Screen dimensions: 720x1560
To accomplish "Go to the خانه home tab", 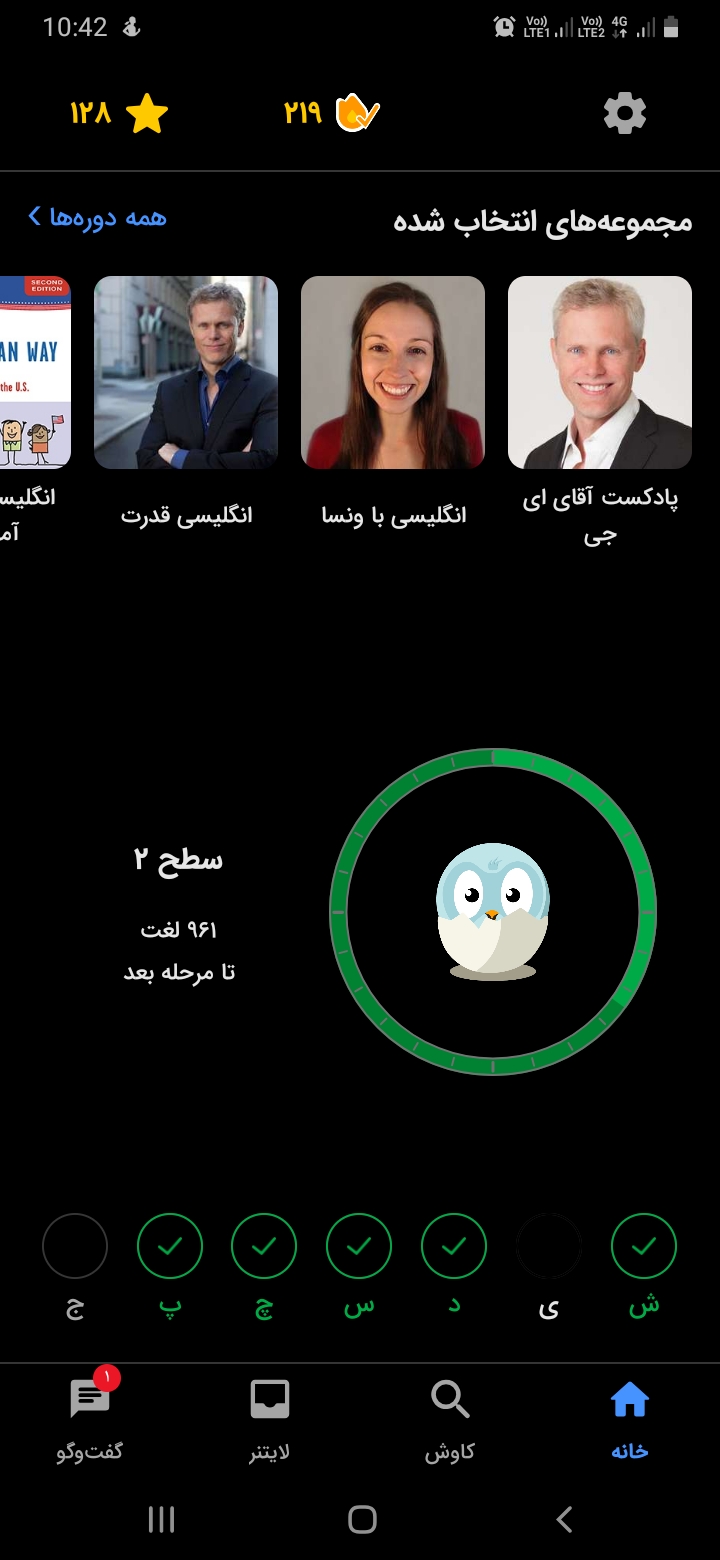I will click(629, 1420).
